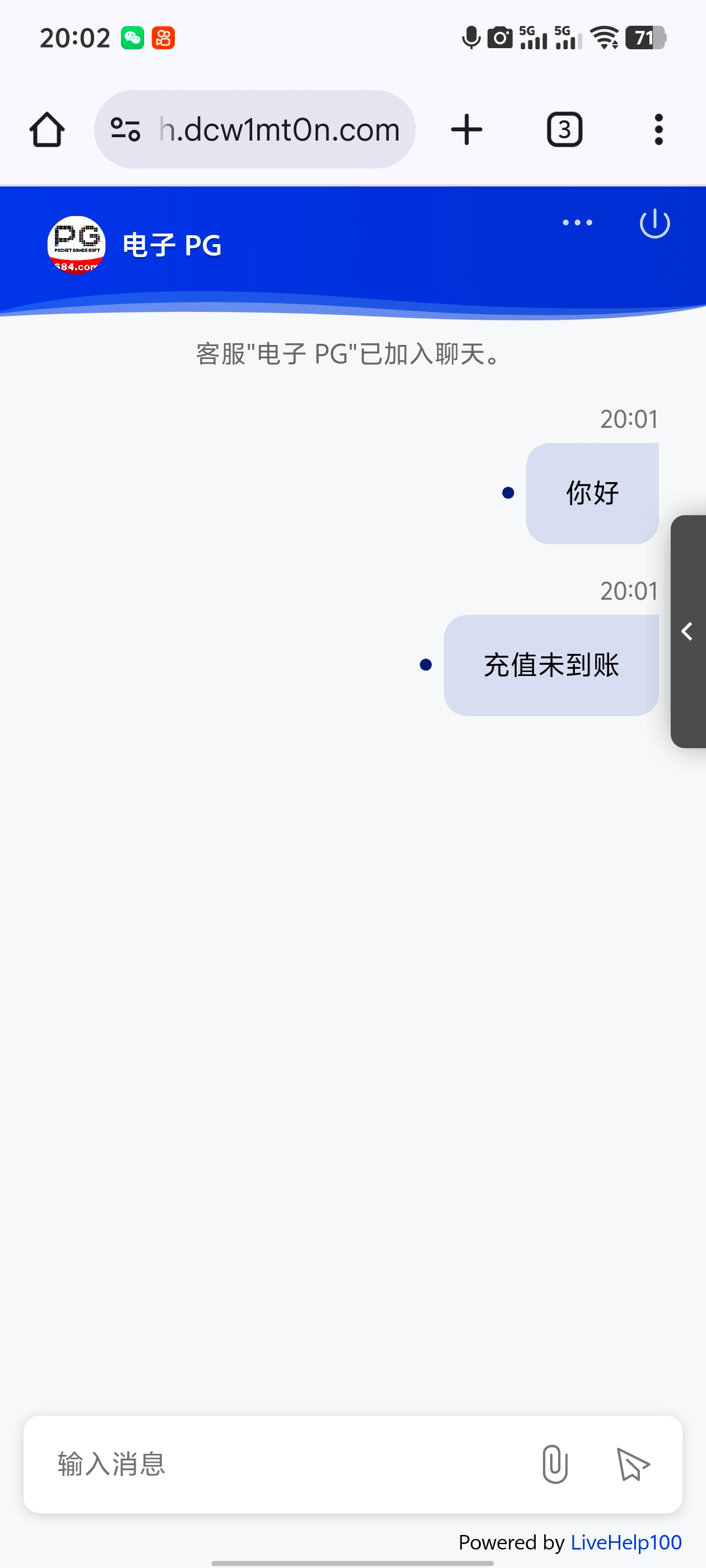Open the chat's three-dot options menu

pyautogui.click(x=577, y=223)
